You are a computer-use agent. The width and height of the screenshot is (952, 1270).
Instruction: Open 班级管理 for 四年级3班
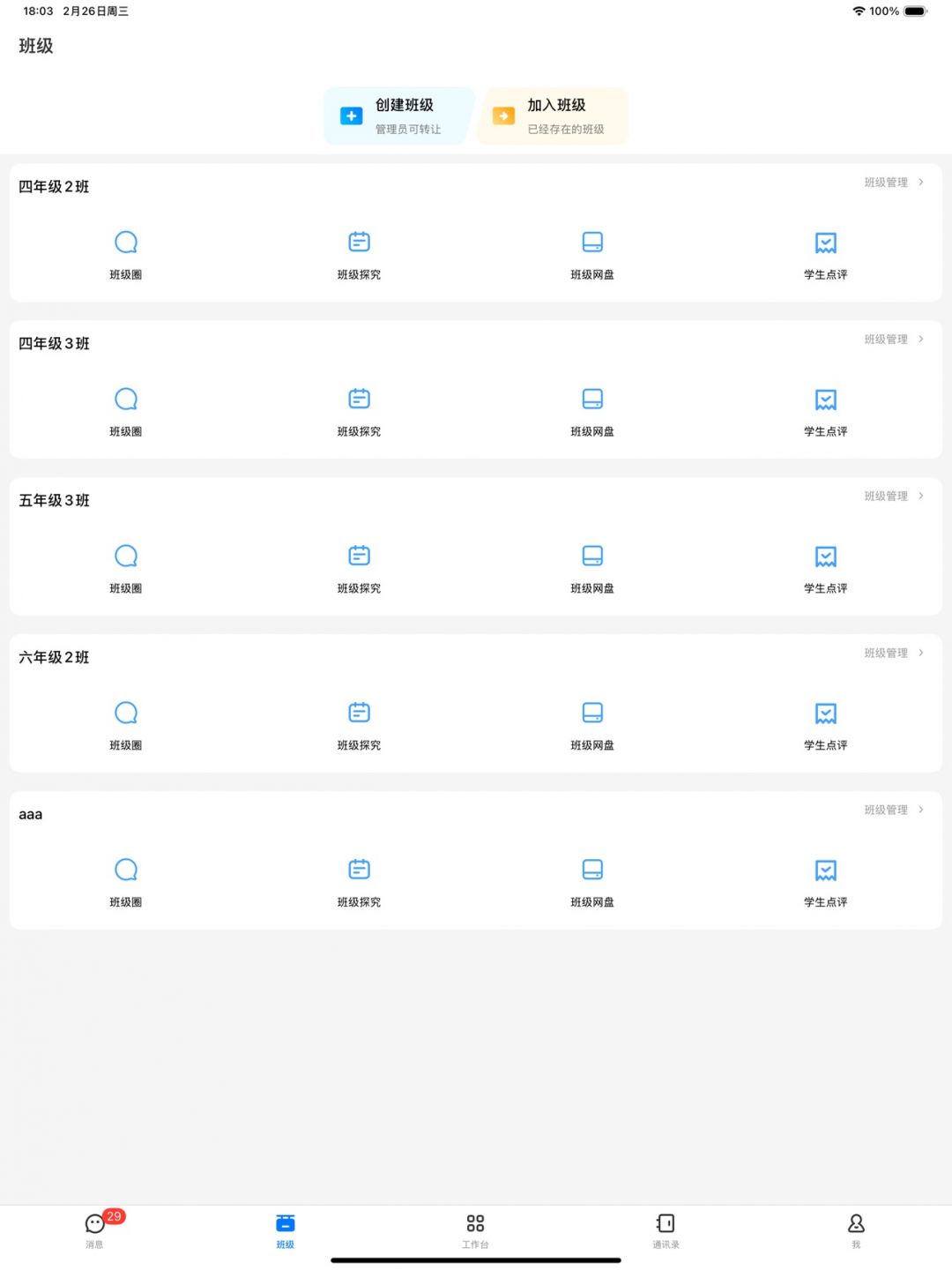pyautogui.click(x=893, y=340)
